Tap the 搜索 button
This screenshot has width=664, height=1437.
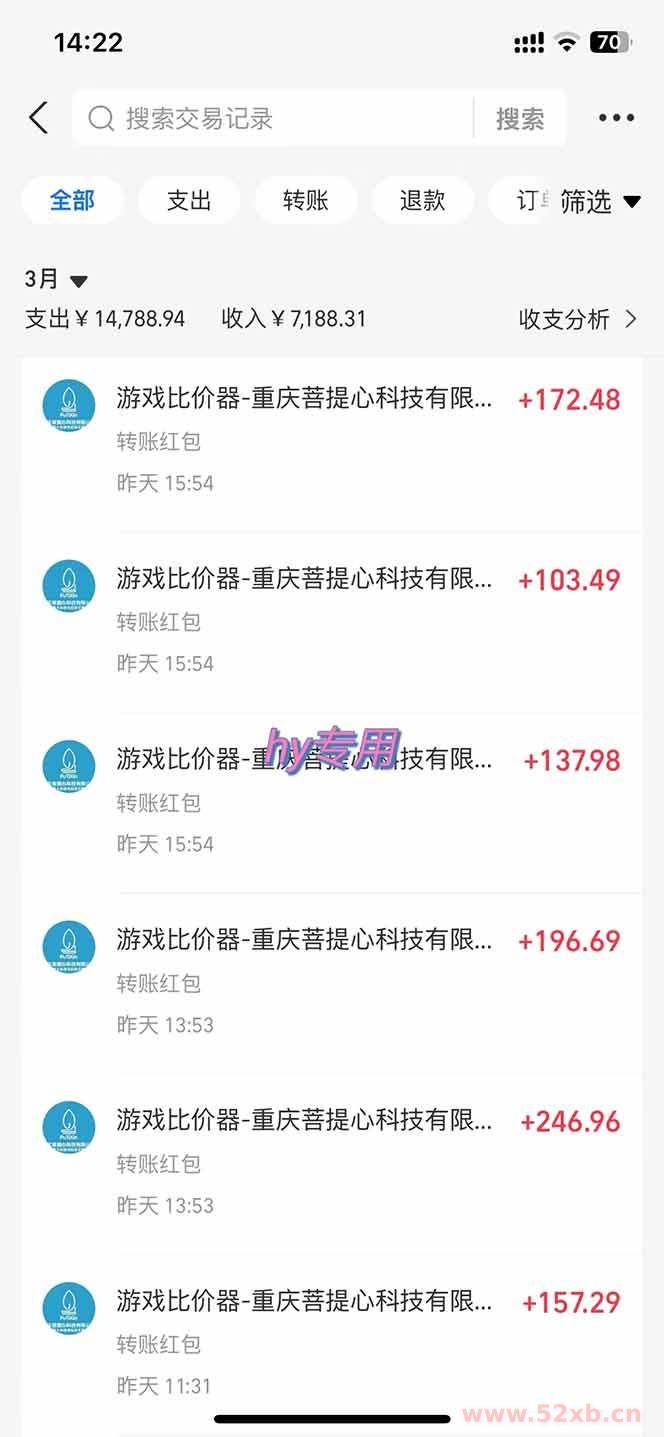point(520,119)
